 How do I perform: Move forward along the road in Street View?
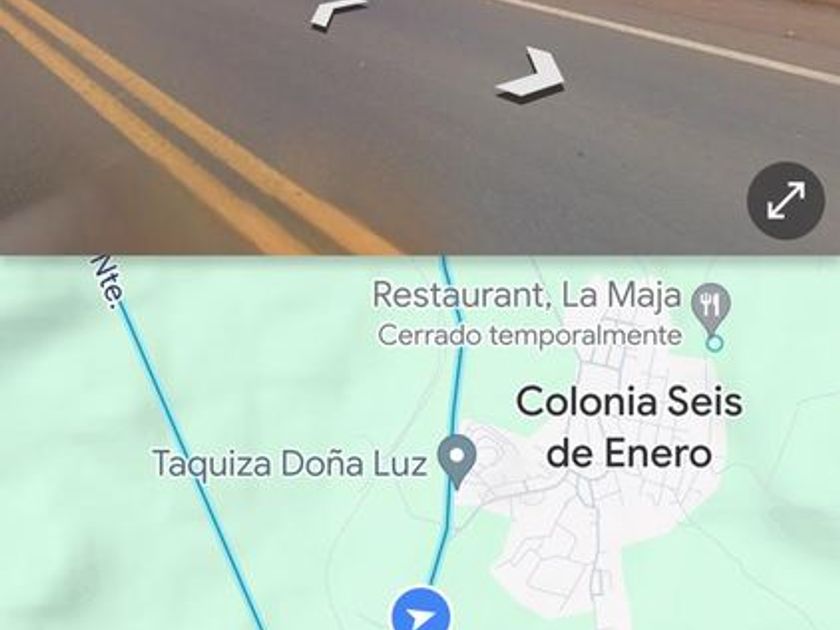coord(338,13)
